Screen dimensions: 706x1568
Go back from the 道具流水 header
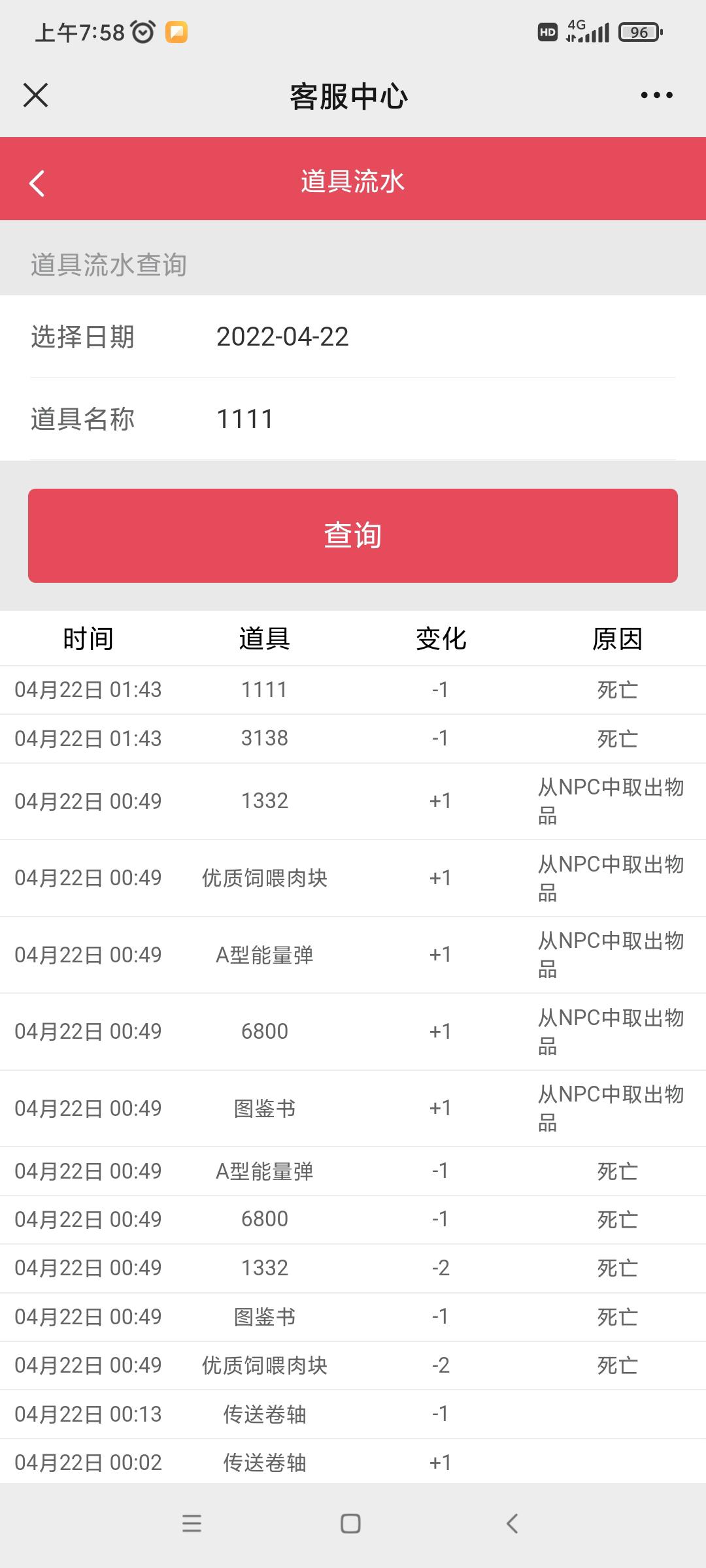(37, 183)
